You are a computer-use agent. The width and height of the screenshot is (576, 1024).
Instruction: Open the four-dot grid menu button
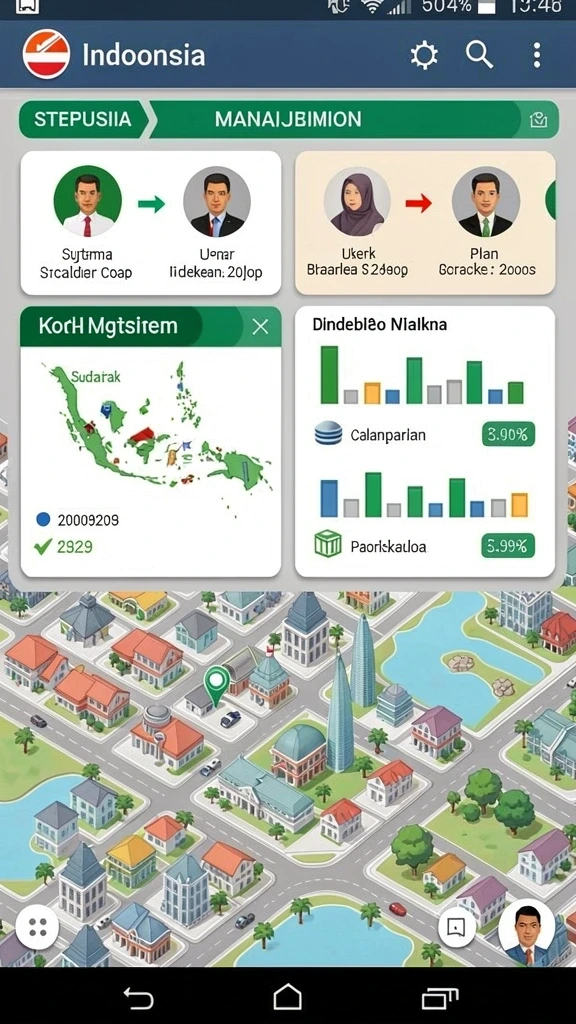point(37,927)
